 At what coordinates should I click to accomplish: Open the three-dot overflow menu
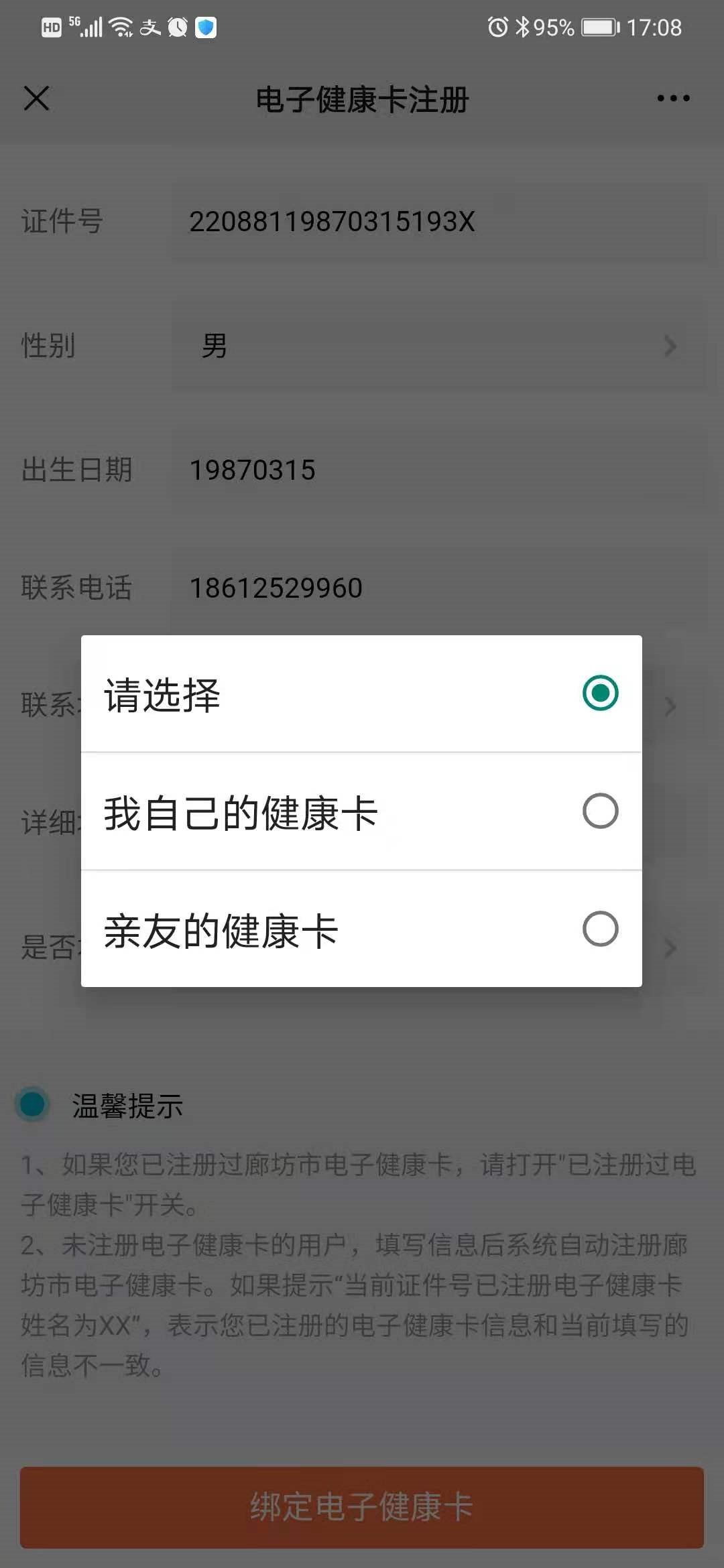click(x=672, y=99)
